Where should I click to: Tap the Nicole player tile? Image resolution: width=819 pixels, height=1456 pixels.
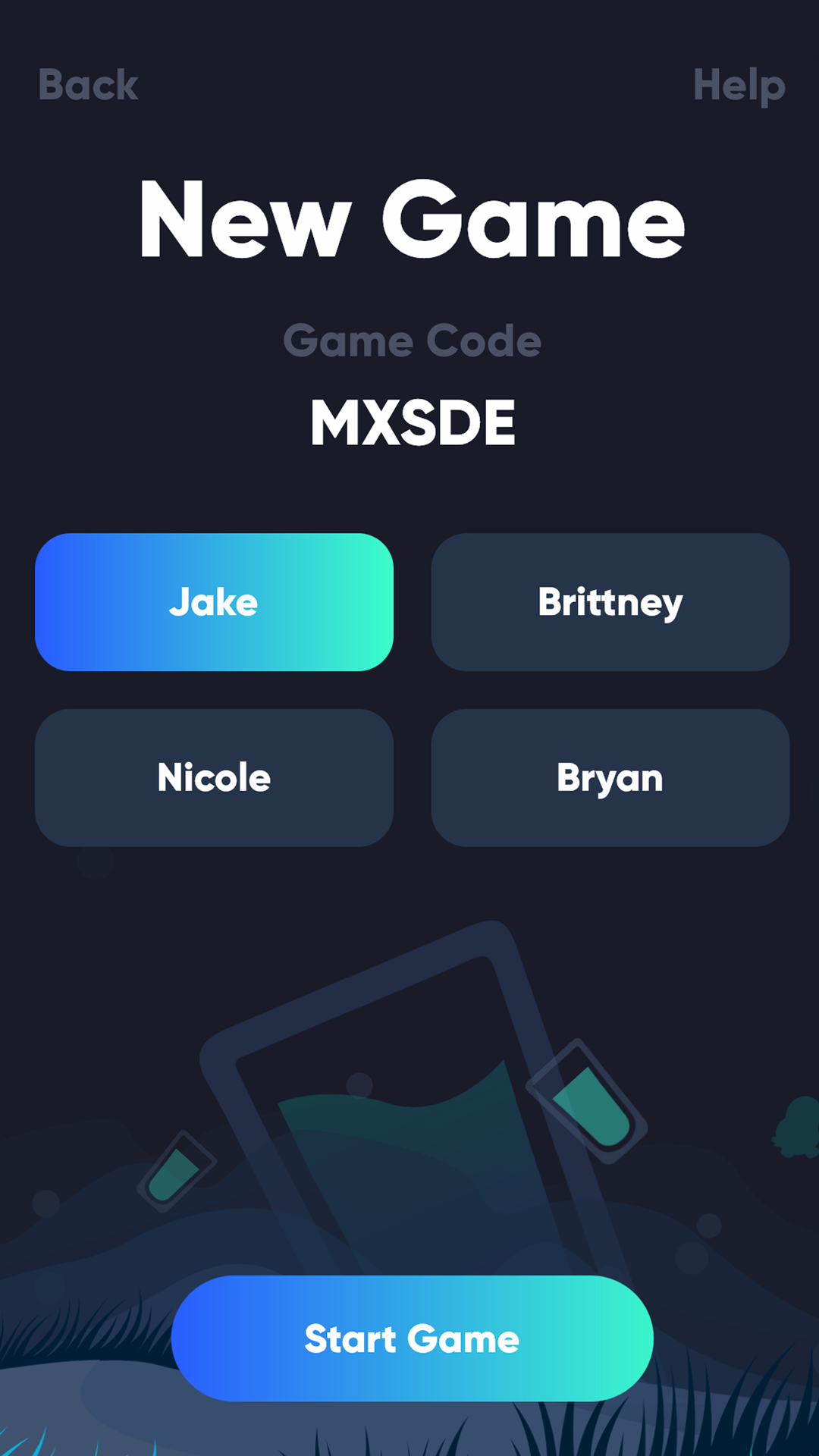pyautogui.click(x=214, y=778)
